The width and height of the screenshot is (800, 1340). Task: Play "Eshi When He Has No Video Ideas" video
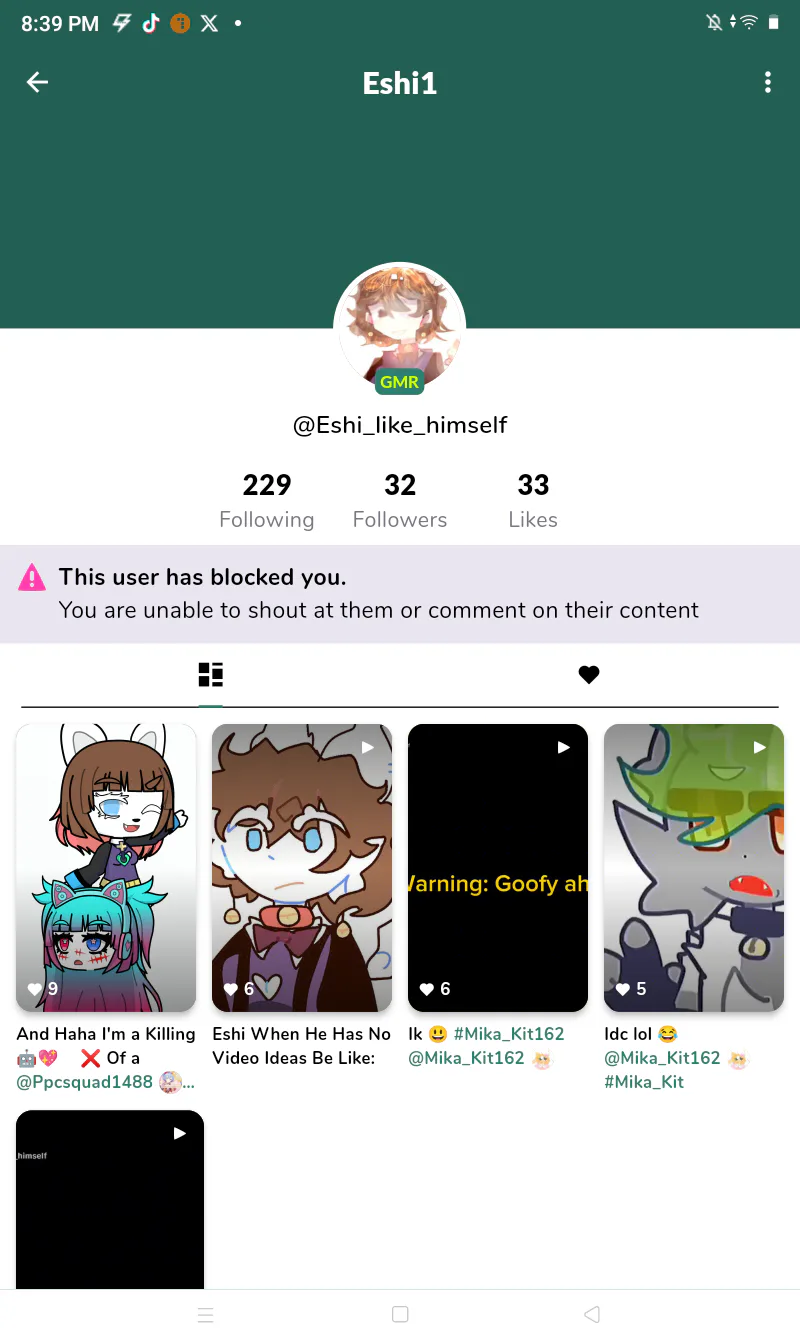(x=302, y=867)
